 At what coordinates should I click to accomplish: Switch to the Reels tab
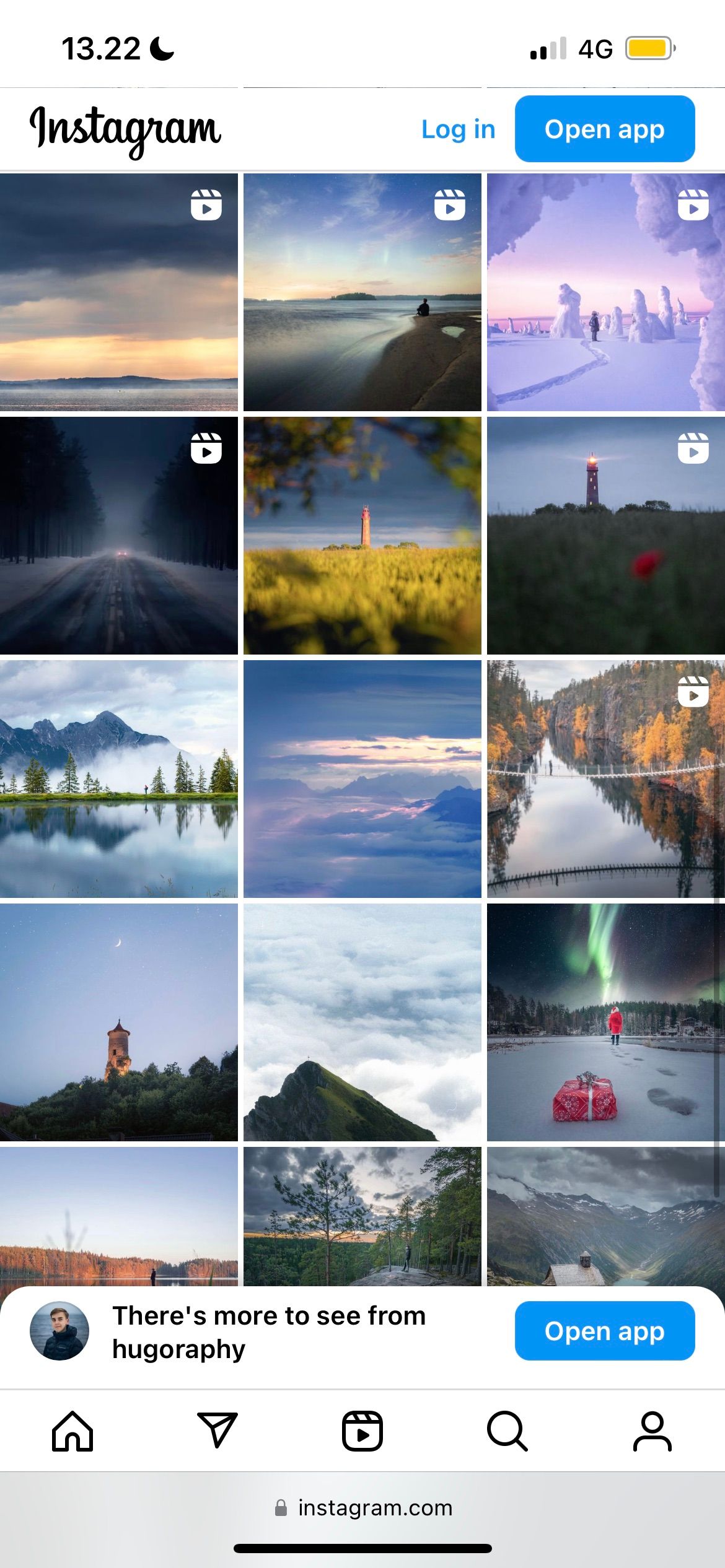click(362, 1431)
